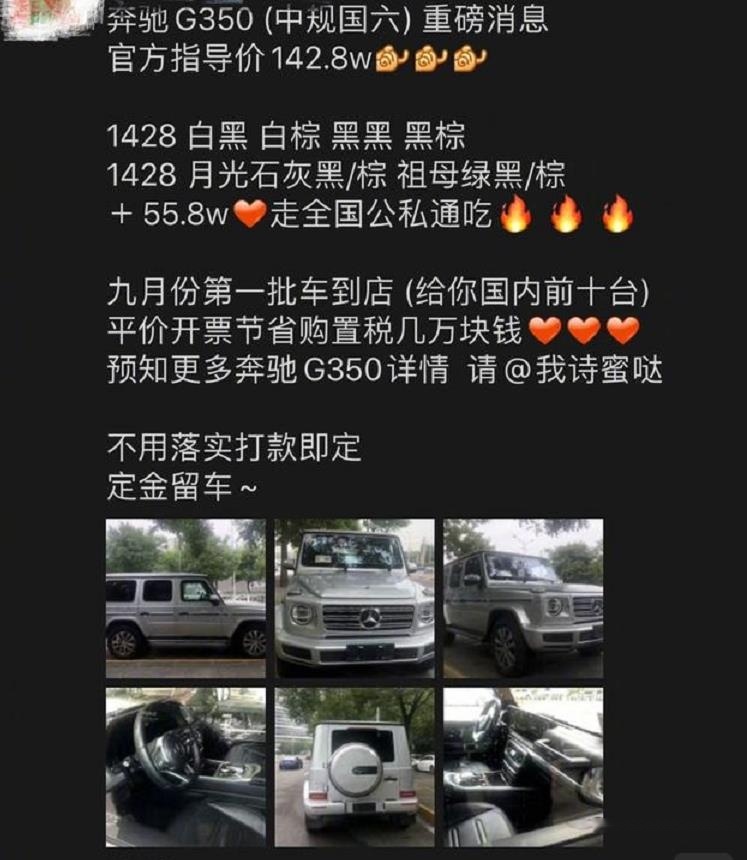Image resolution: width=747 pixels, height=860 pixels.
Task: Open the side-view photo of the silver G-Class
Action: (186, 598)
